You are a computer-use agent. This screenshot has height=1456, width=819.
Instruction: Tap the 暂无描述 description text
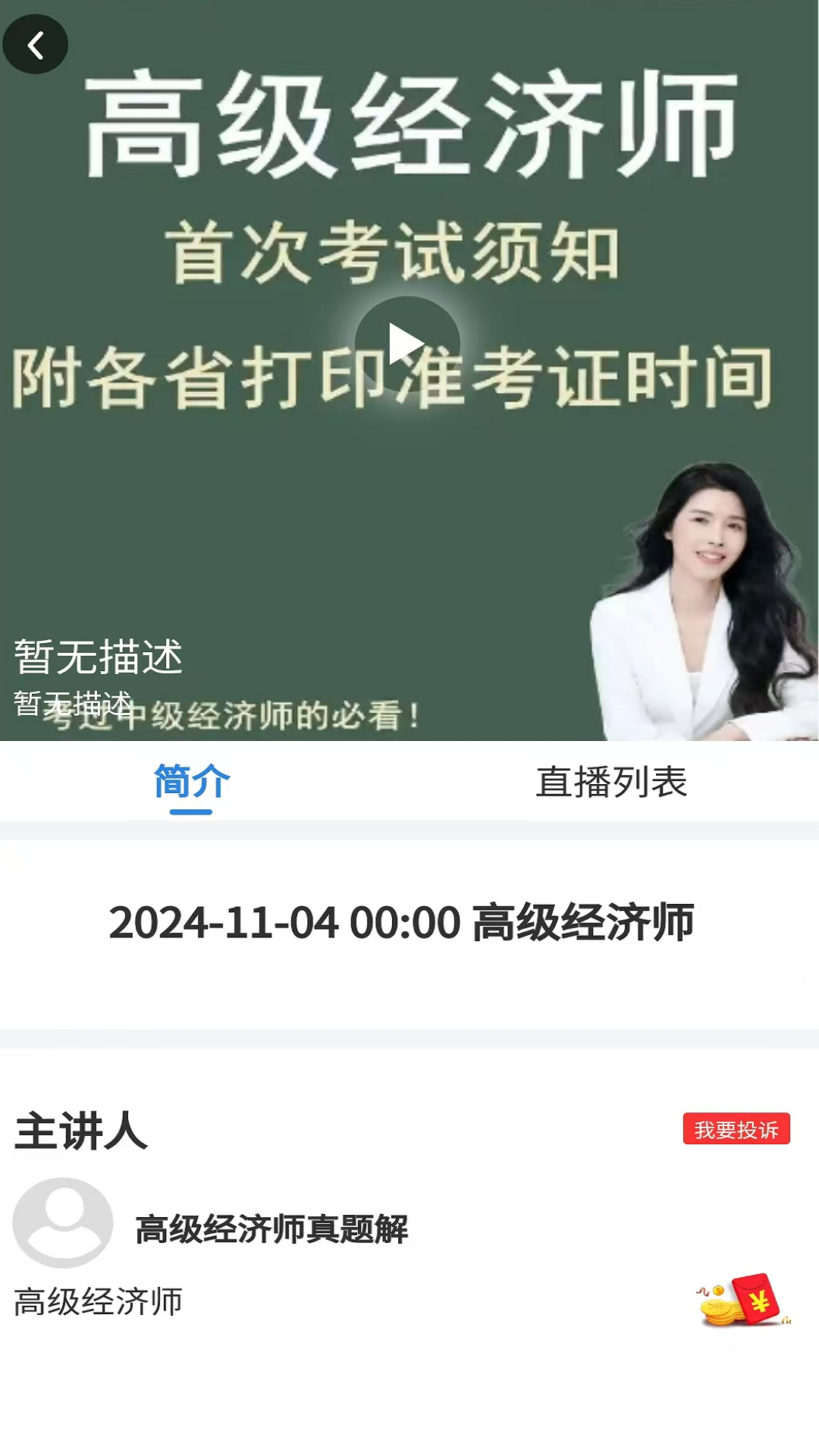(99, 660)
